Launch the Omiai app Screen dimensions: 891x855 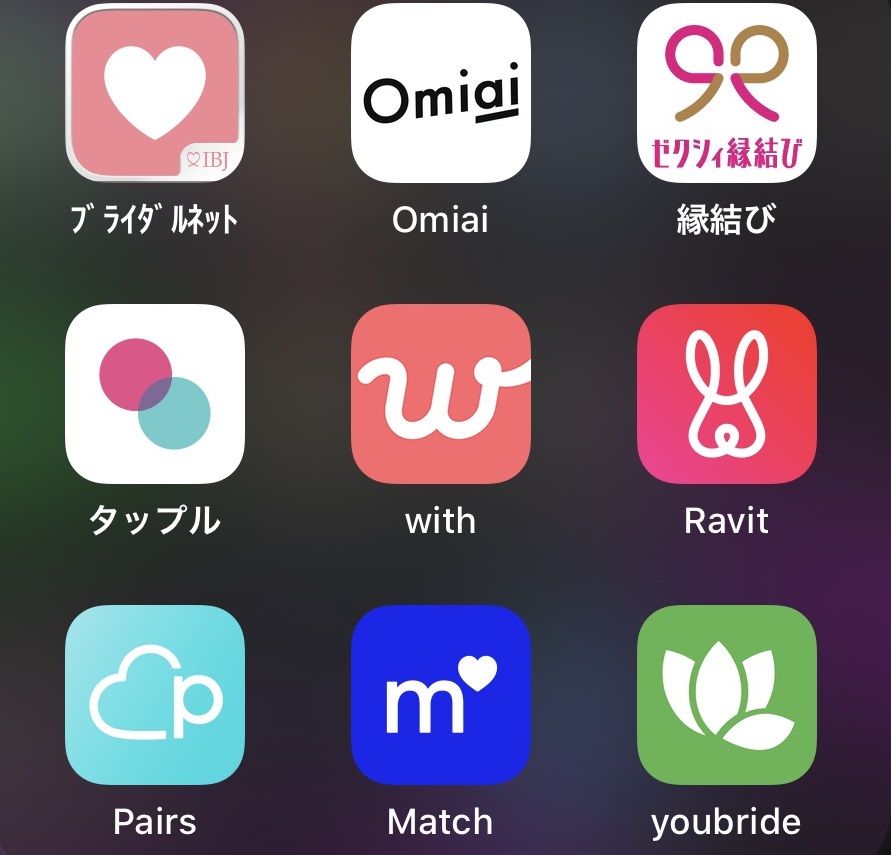[x=441, y=93]
